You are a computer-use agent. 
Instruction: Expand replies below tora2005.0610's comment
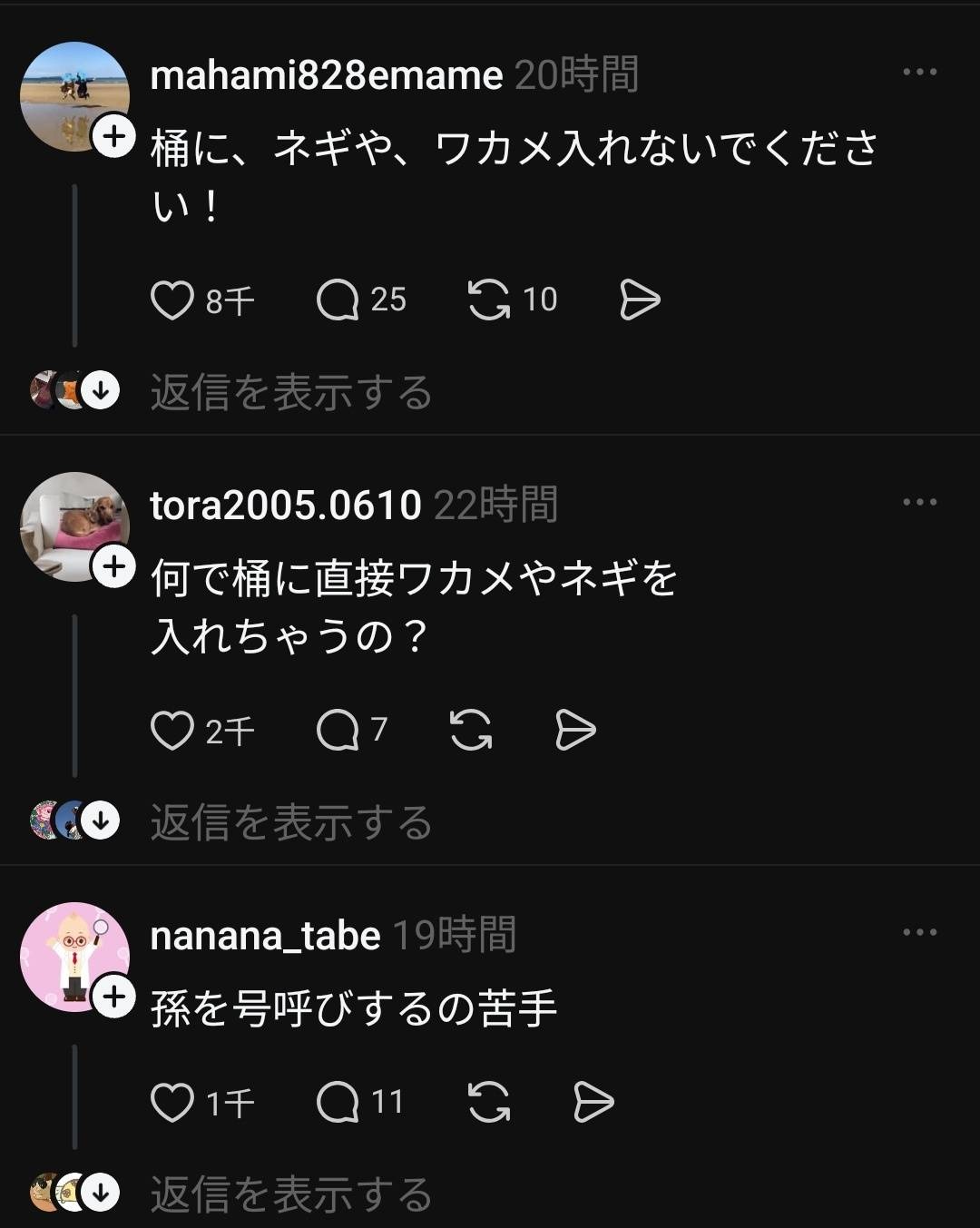[290, 823]
